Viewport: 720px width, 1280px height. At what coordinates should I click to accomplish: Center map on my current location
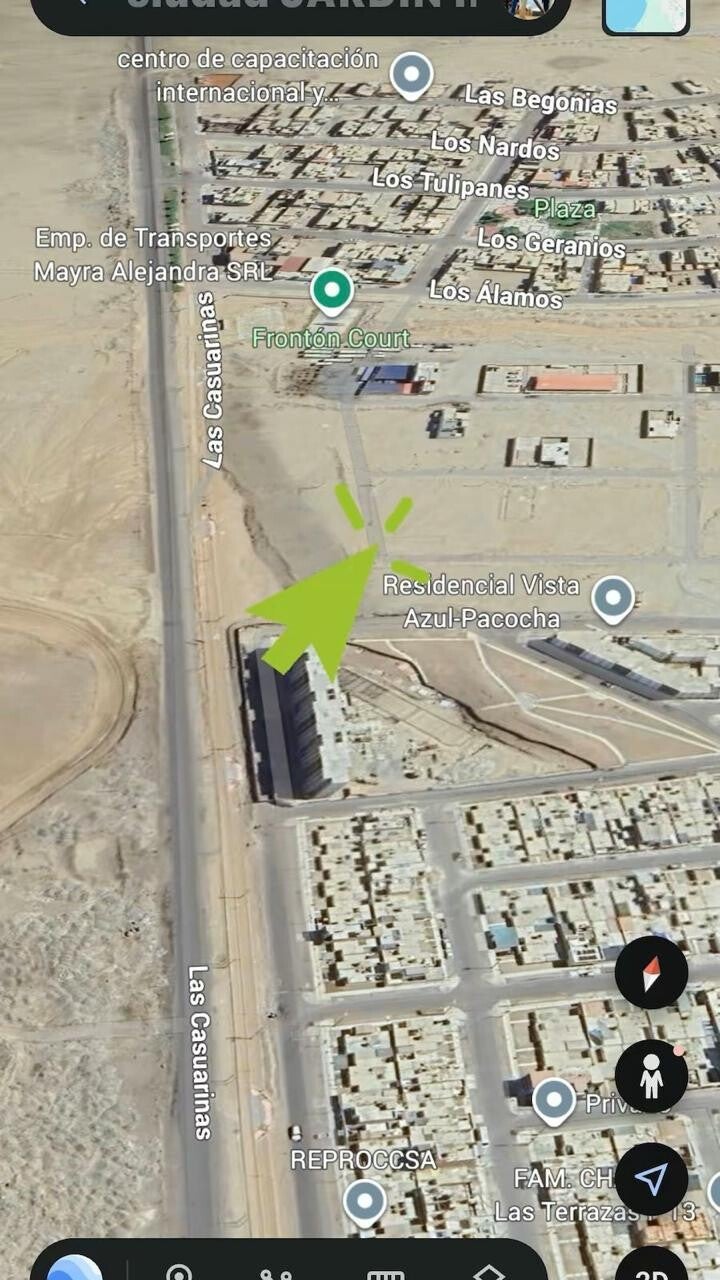(x=651, y=1179)
